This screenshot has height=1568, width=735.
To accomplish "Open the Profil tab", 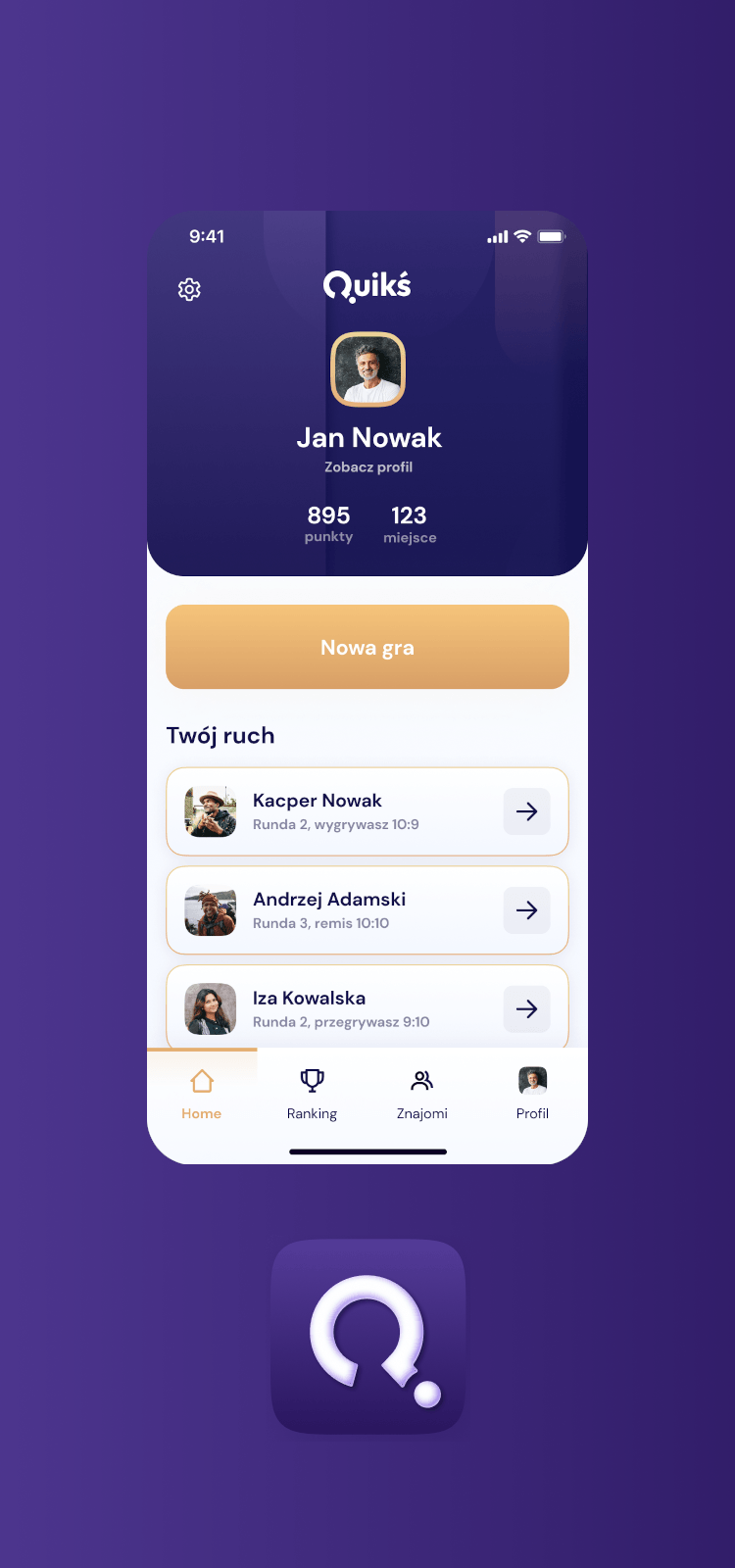I will click(x=532, y=1094).
